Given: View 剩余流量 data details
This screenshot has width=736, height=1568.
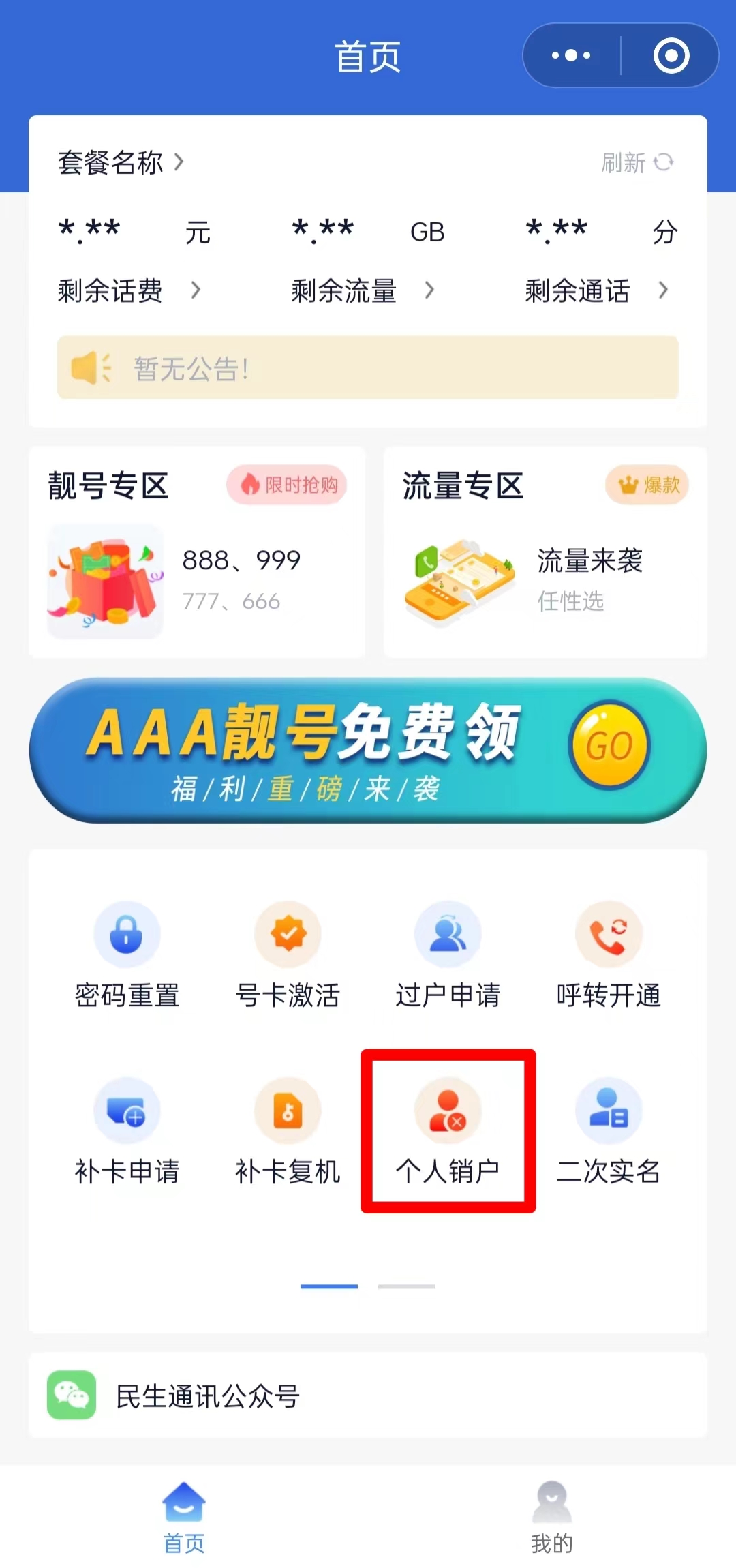Looking at the screenshot, I should [363, 290].
